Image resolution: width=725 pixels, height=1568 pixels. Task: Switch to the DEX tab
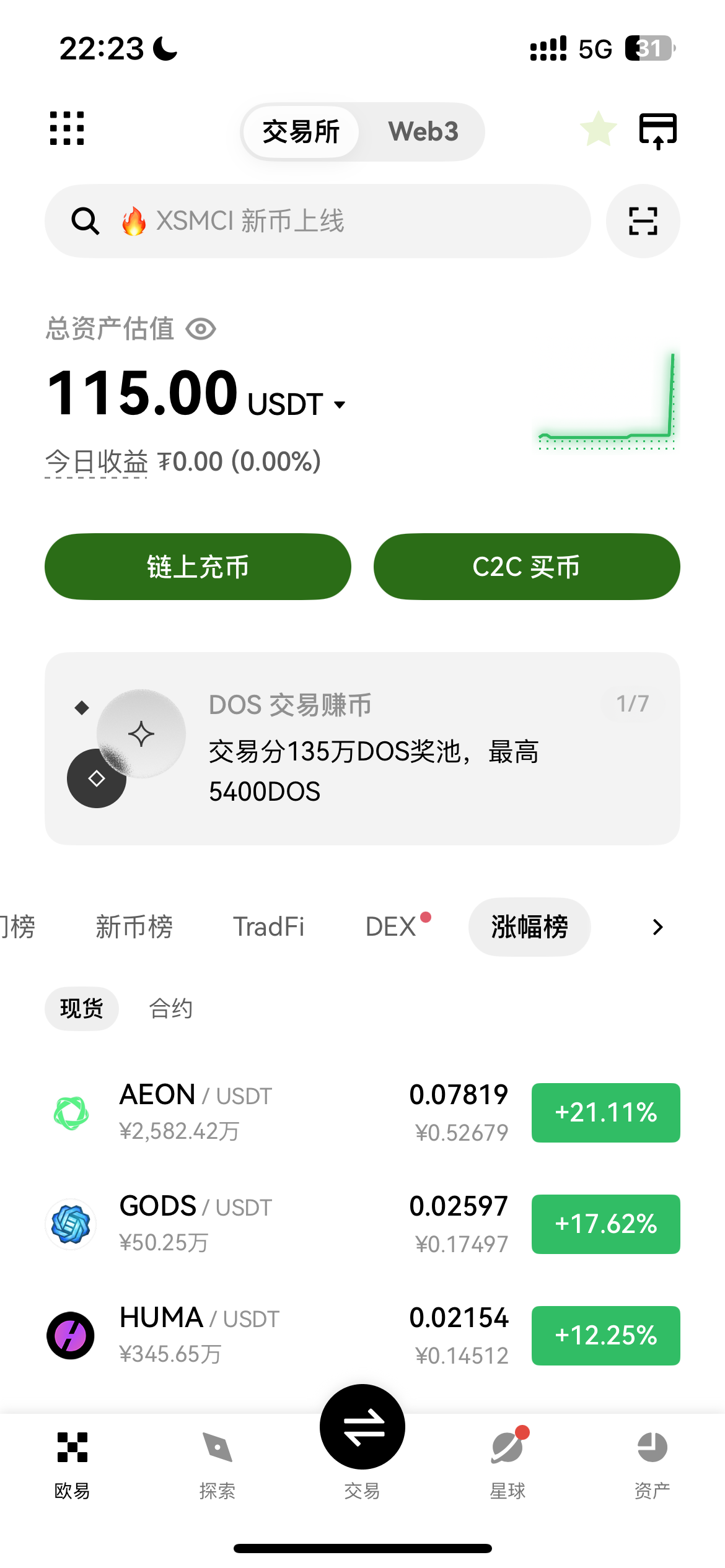392,927
